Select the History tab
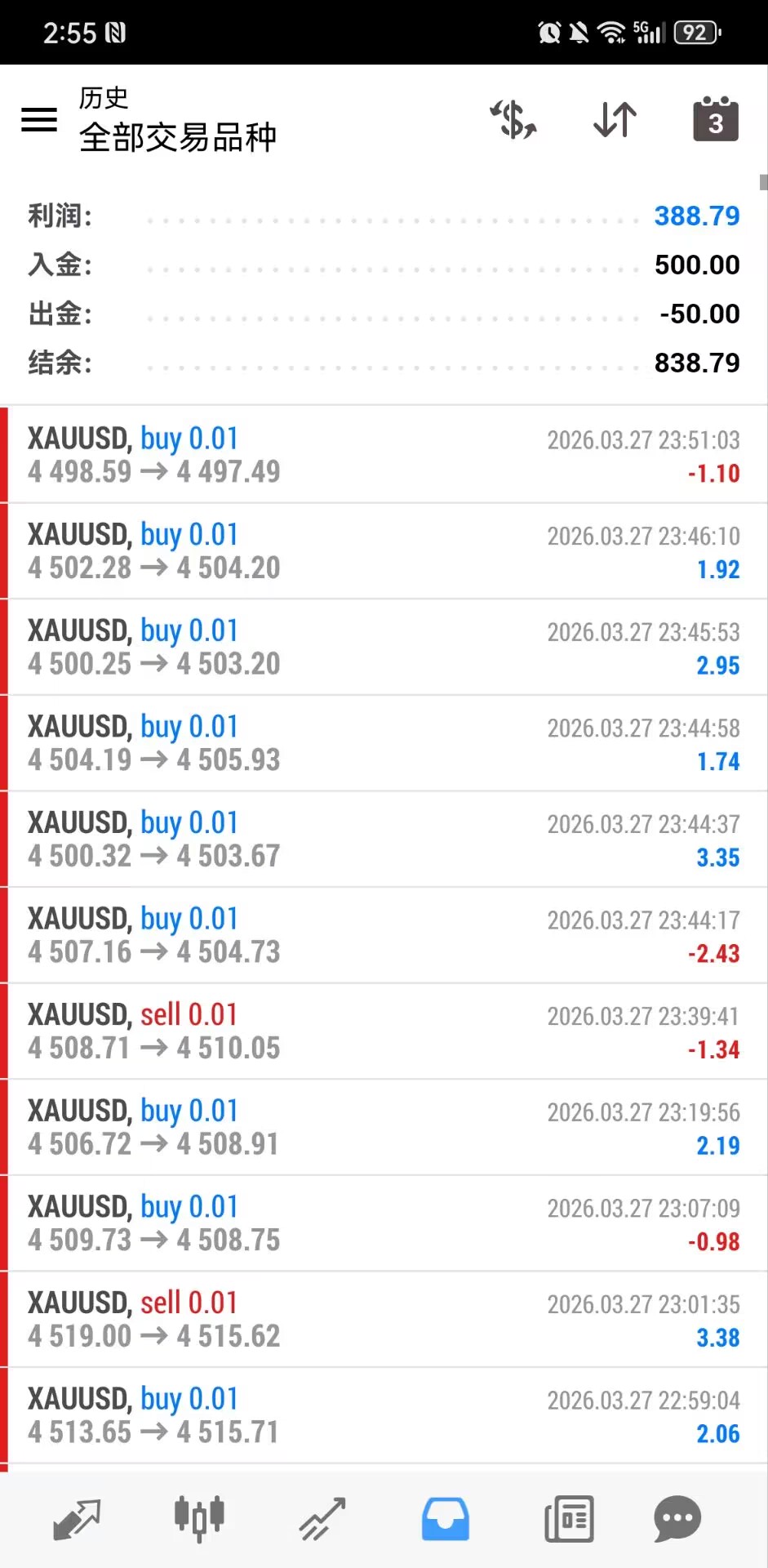 pos(445,1519)
